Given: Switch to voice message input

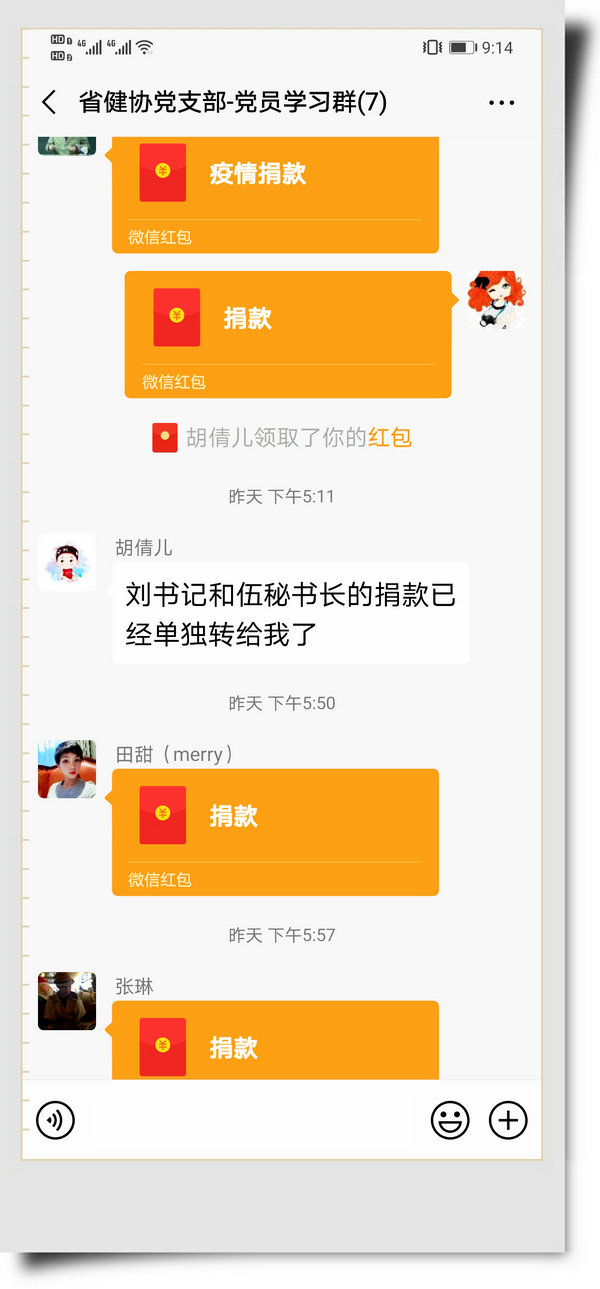Looking at the screenshot, I should 56,1119.
